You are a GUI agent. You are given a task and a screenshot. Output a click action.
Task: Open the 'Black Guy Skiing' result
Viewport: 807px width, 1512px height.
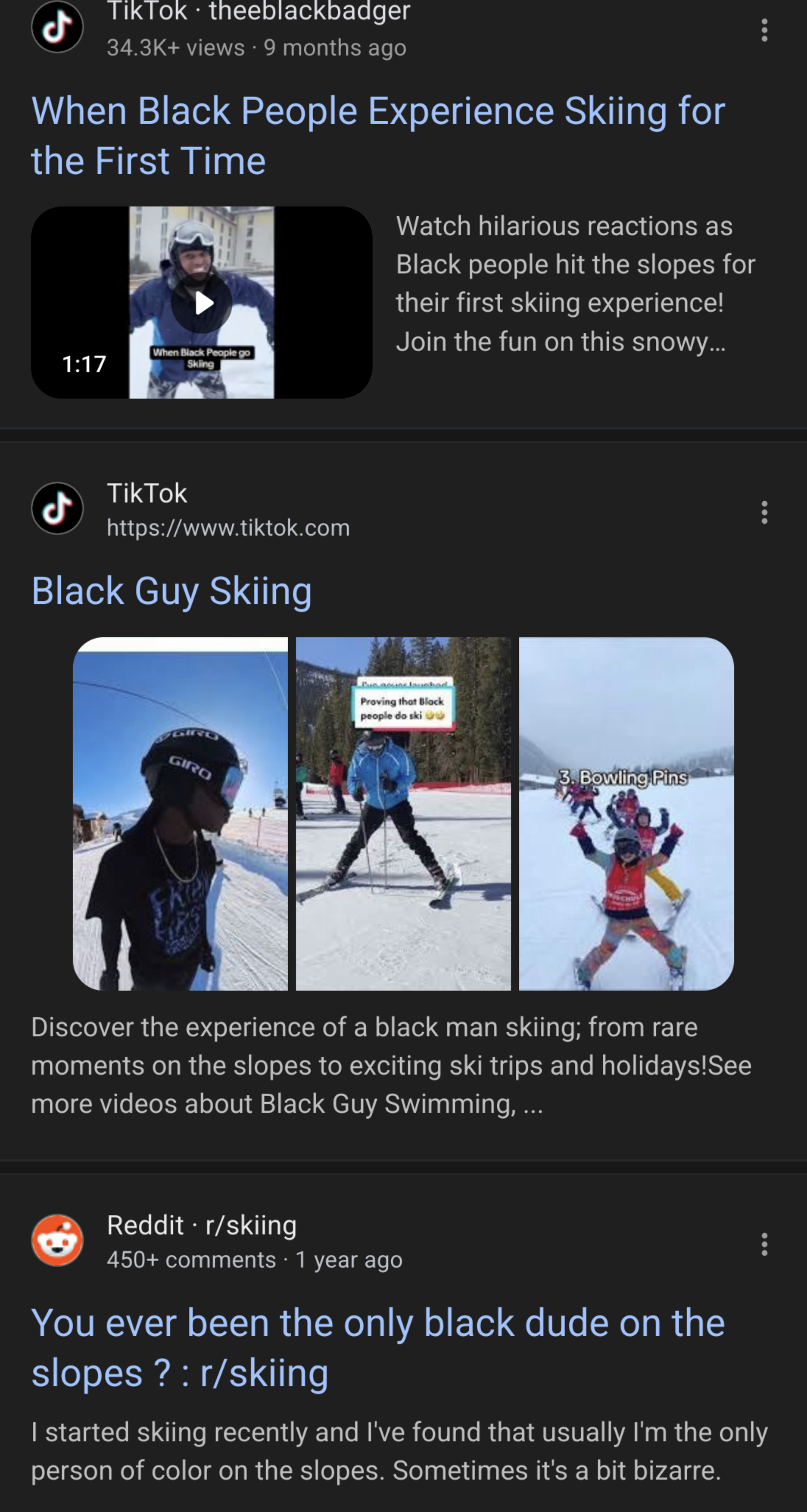(x=171, y=591)
